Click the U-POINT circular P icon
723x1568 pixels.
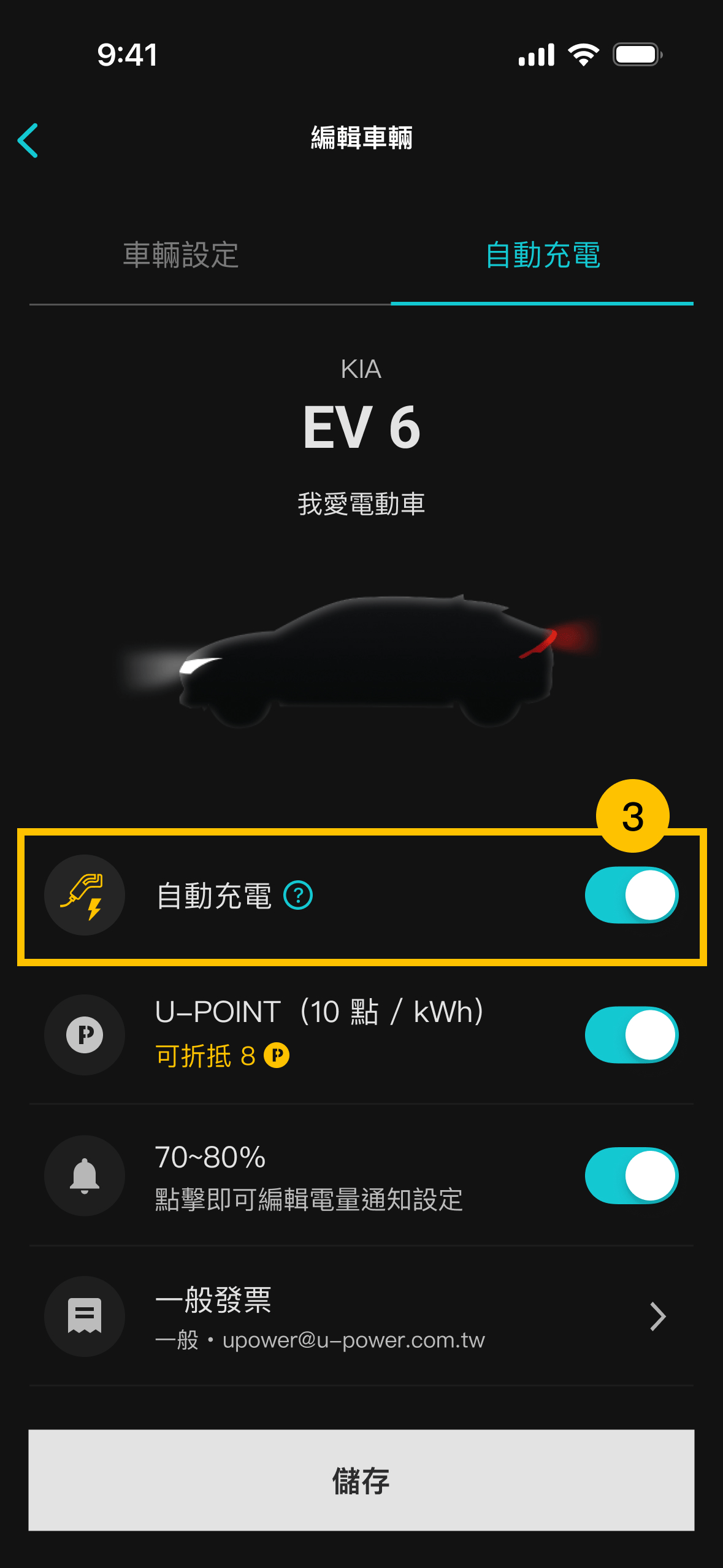coord(85,1034)
